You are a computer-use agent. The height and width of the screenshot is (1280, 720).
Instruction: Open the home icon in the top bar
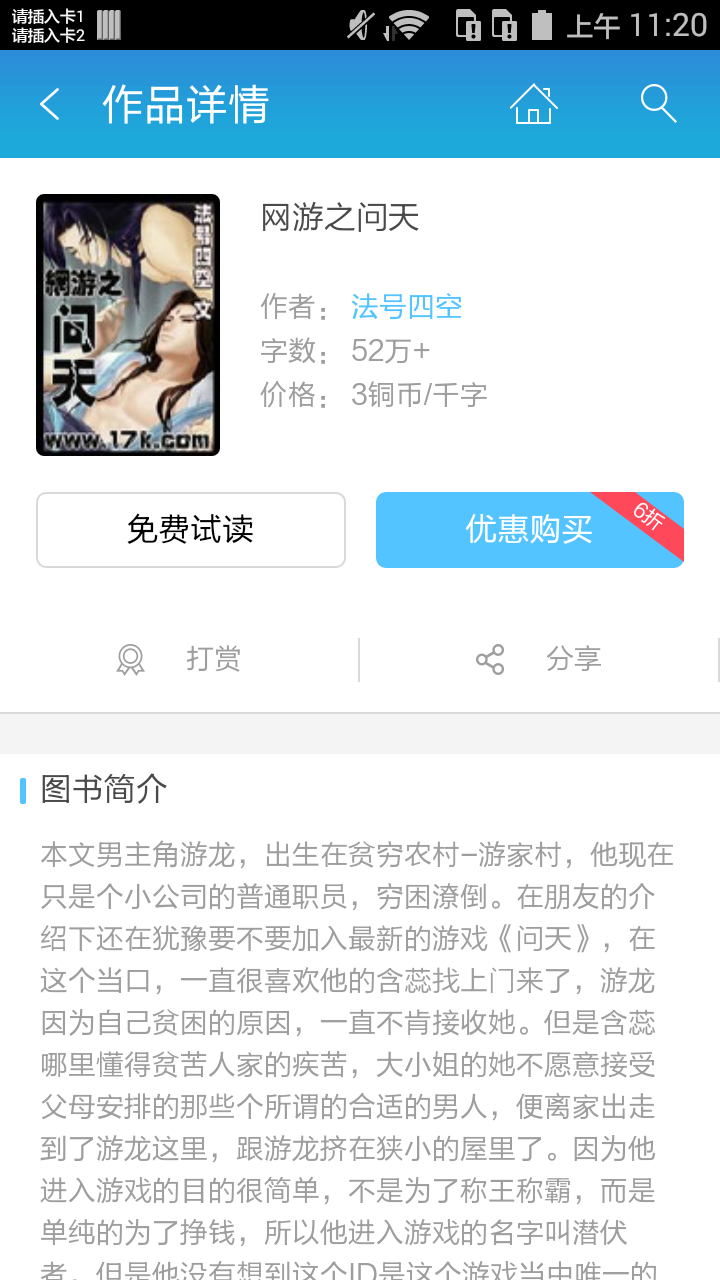[533, 104]
